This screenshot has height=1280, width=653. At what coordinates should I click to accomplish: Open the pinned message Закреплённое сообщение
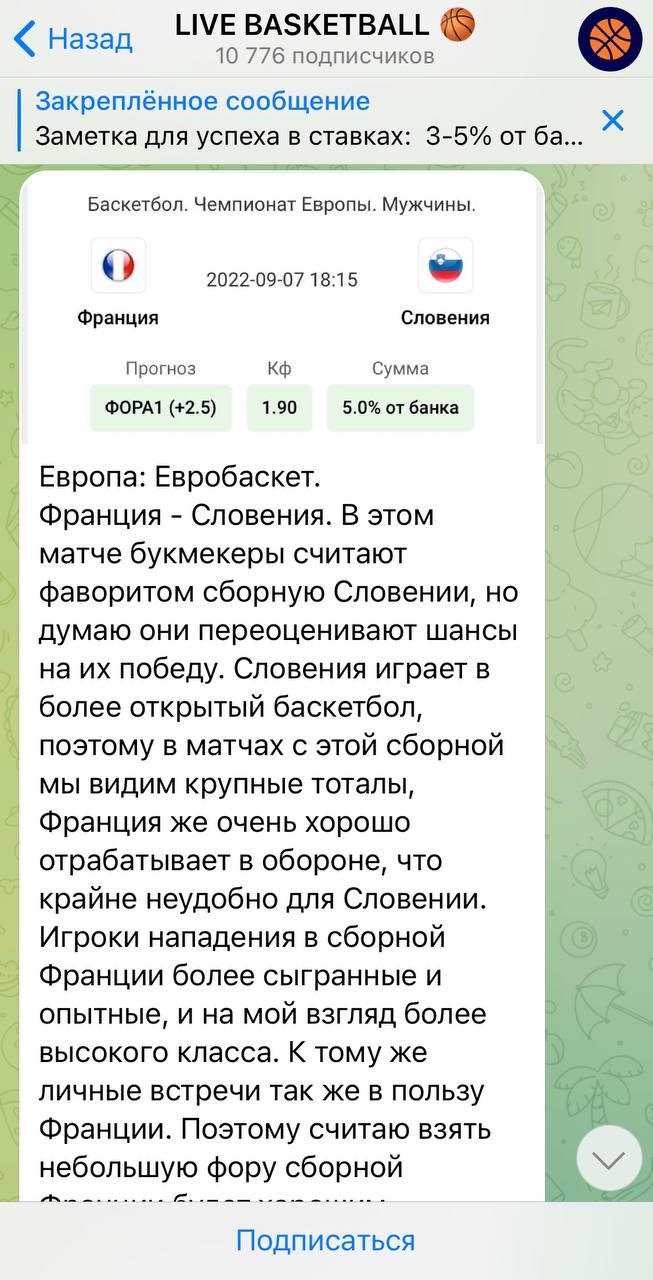300,118
